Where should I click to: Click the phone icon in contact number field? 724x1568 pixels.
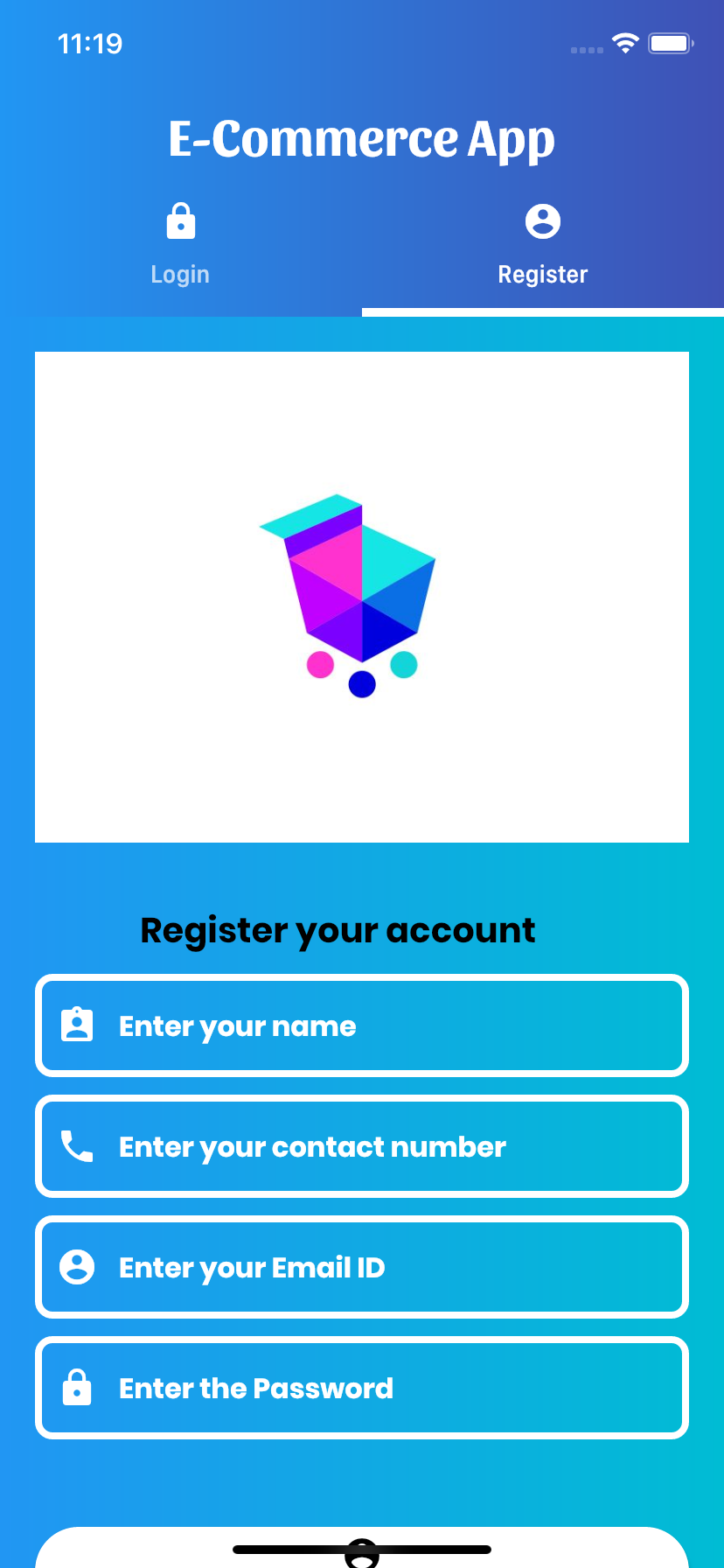77,1146
